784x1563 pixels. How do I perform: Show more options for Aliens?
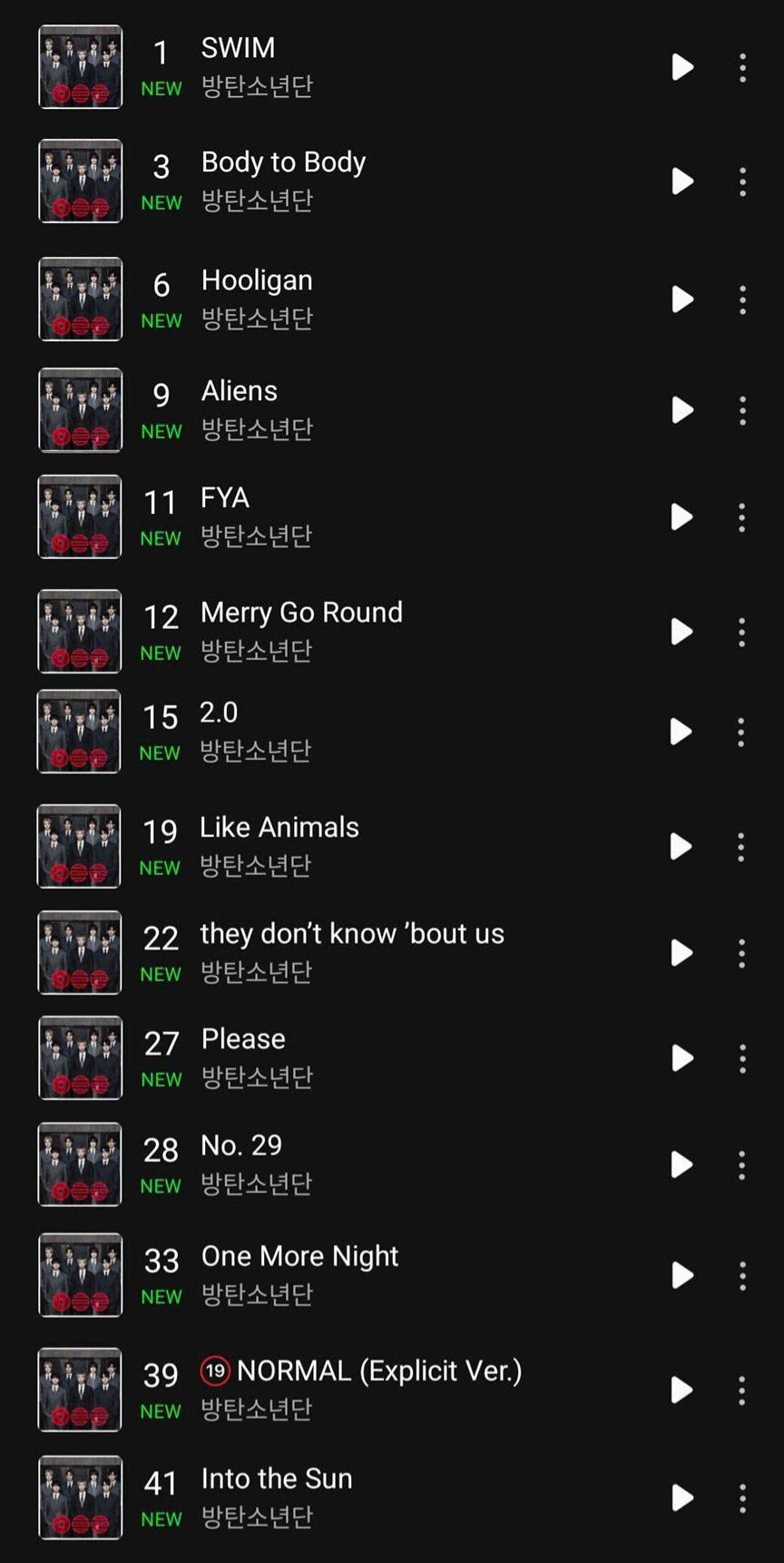(742, 411)
